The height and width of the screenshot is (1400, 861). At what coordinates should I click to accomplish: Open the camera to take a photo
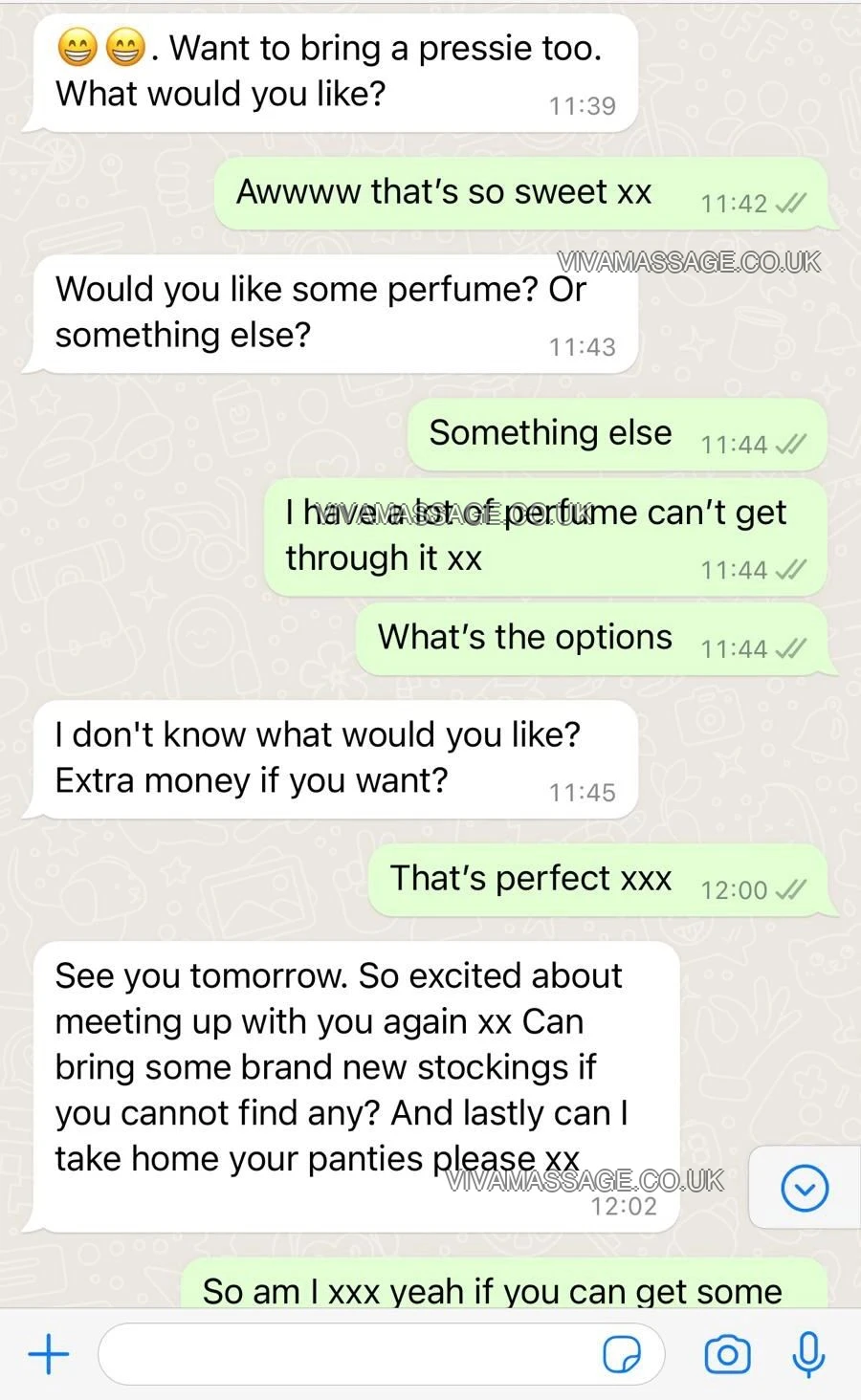(727, 1354)
